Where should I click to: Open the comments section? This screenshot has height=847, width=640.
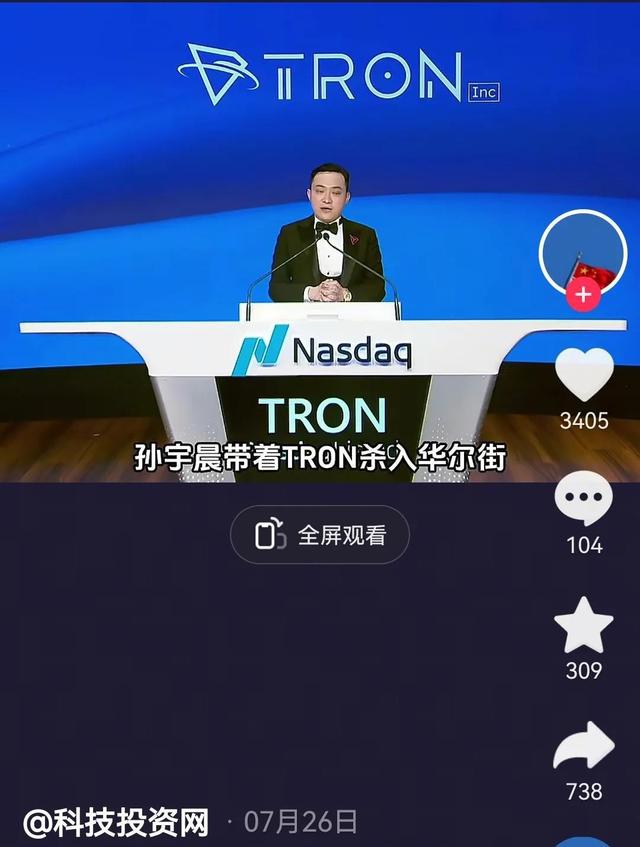coord(584,499)
